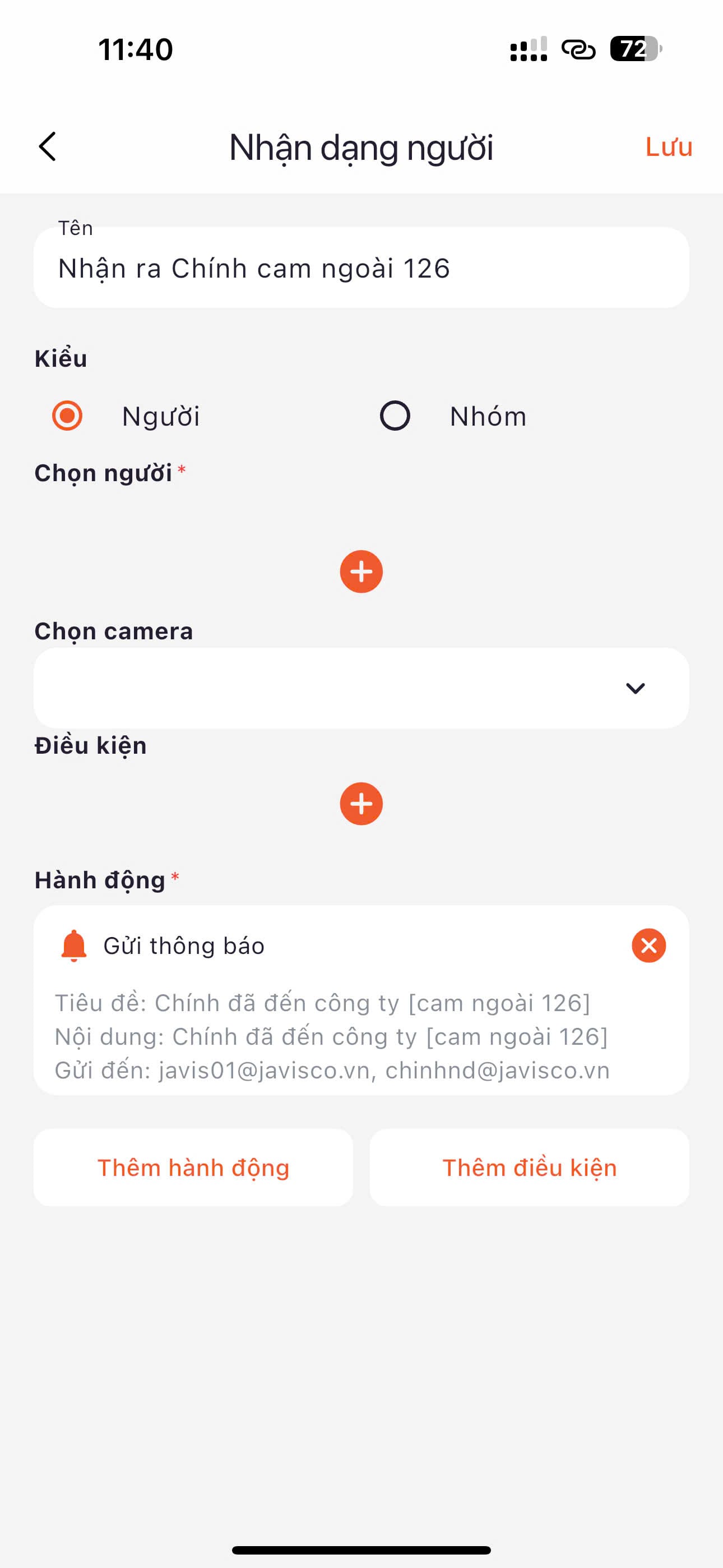723x1568 pixels.
Task: Tap Thêm điều kiện button
Action: (529, 1168)
